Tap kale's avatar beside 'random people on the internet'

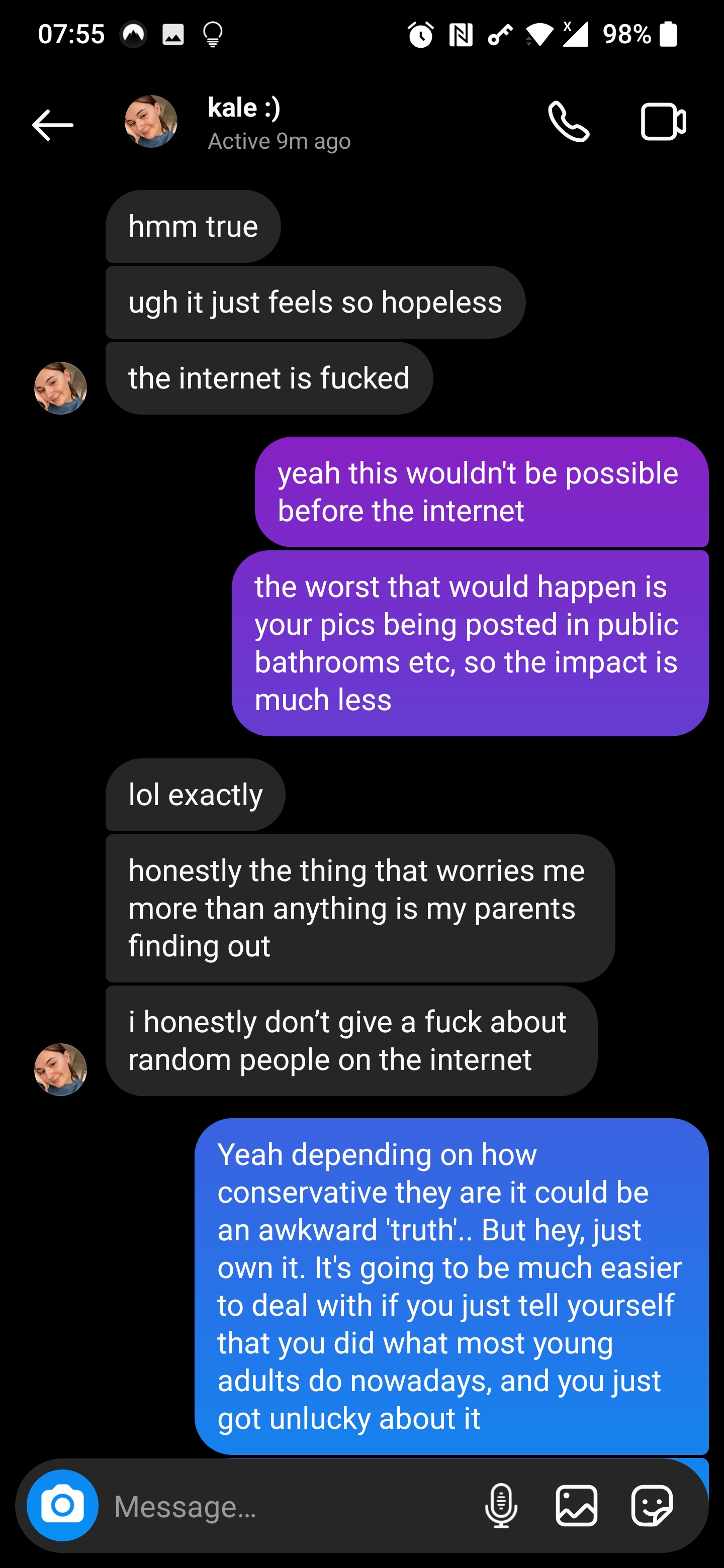coord(60,1069)
